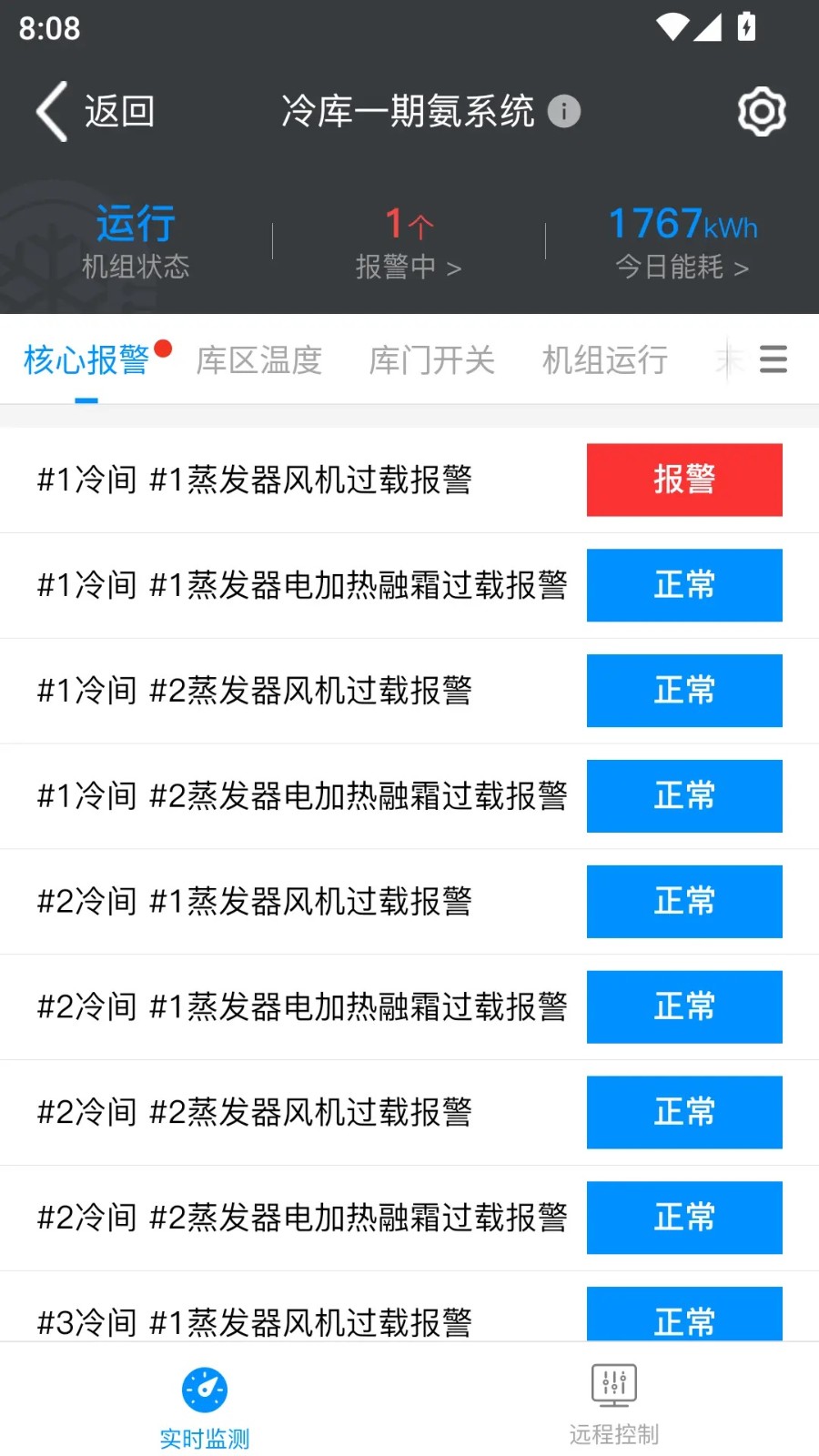Expand the 报警中 alarm details
This screenshot has height=1456, width=819.
(x=409, y=267)
